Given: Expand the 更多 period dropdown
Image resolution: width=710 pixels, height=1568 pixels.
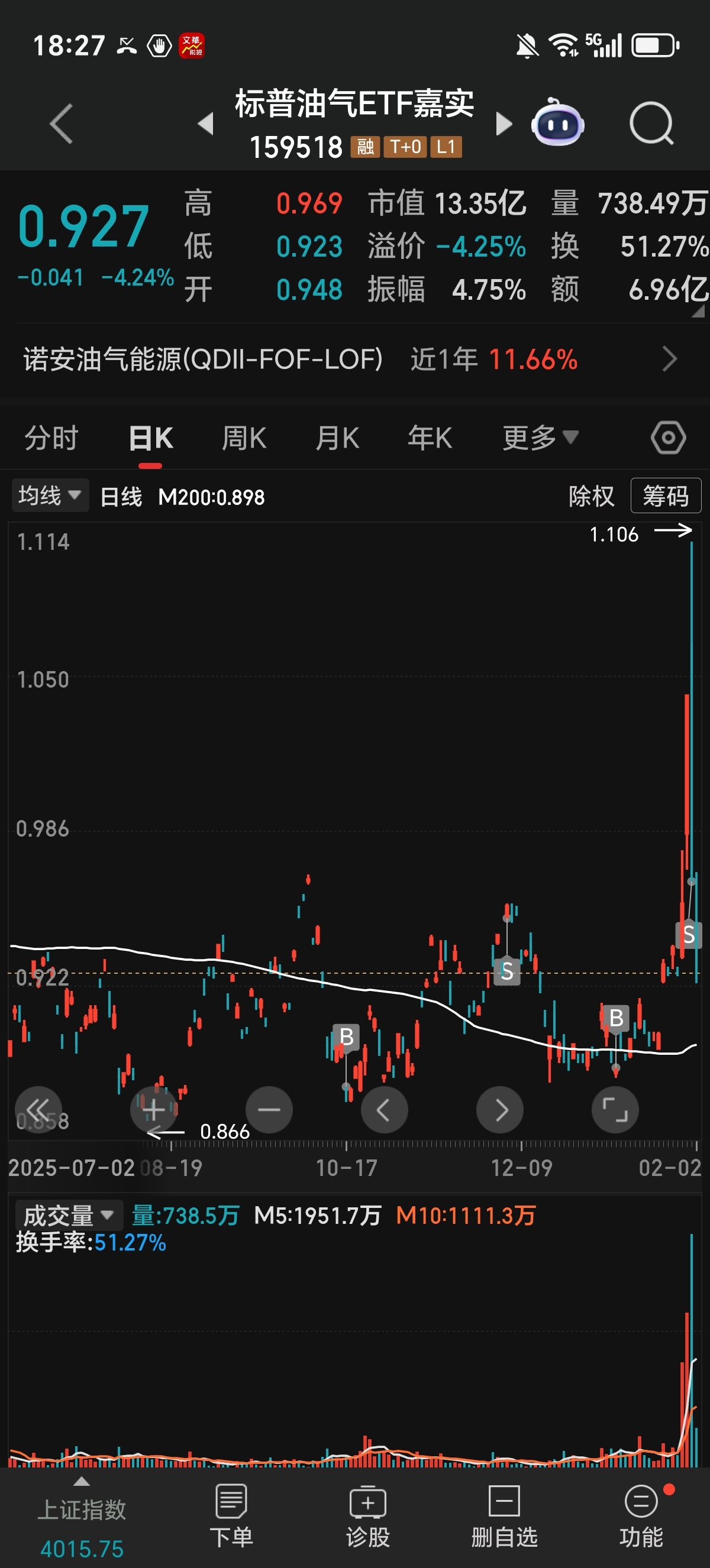Looking at the screenshot, I should [x=540, y=438].
